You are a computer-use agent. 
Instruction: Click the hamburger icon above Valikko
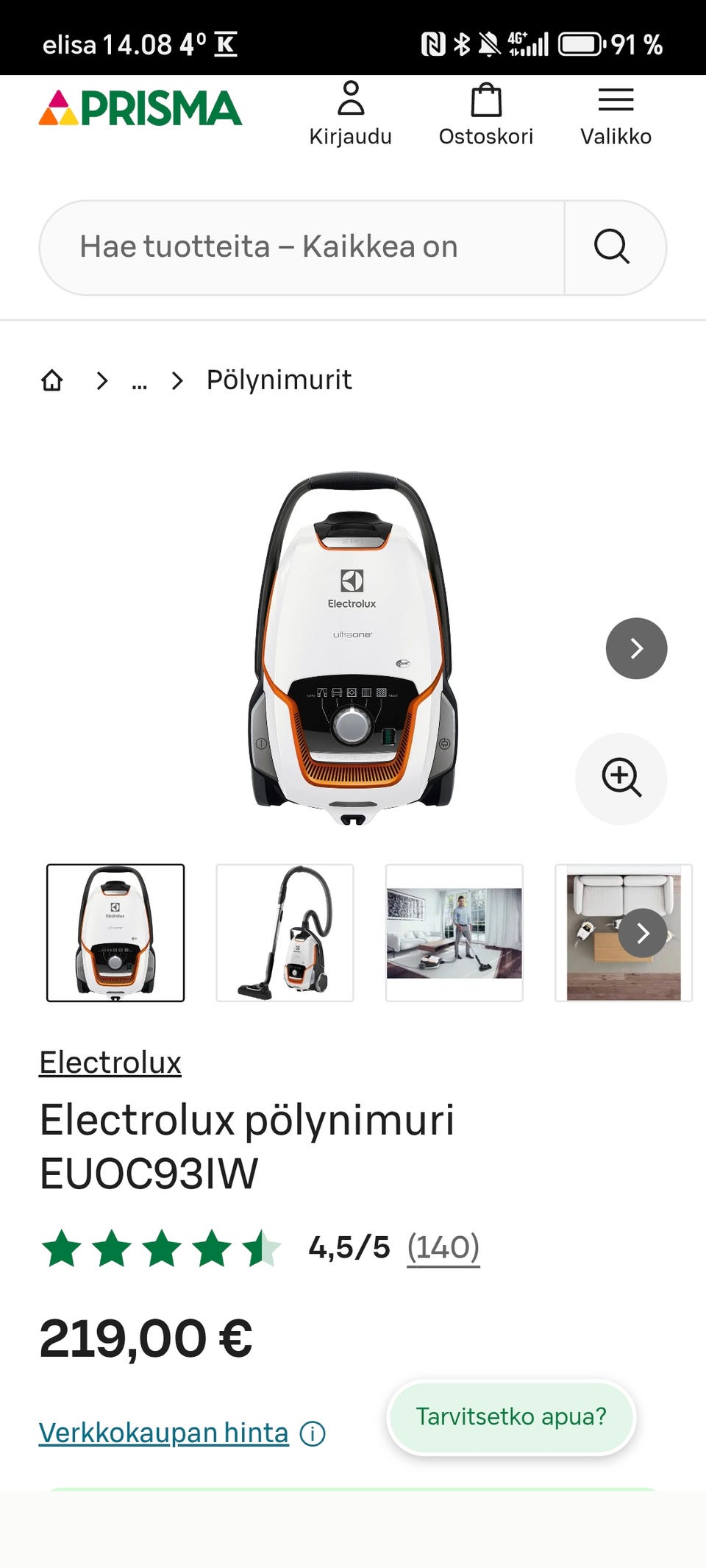(x=616, y=98)
